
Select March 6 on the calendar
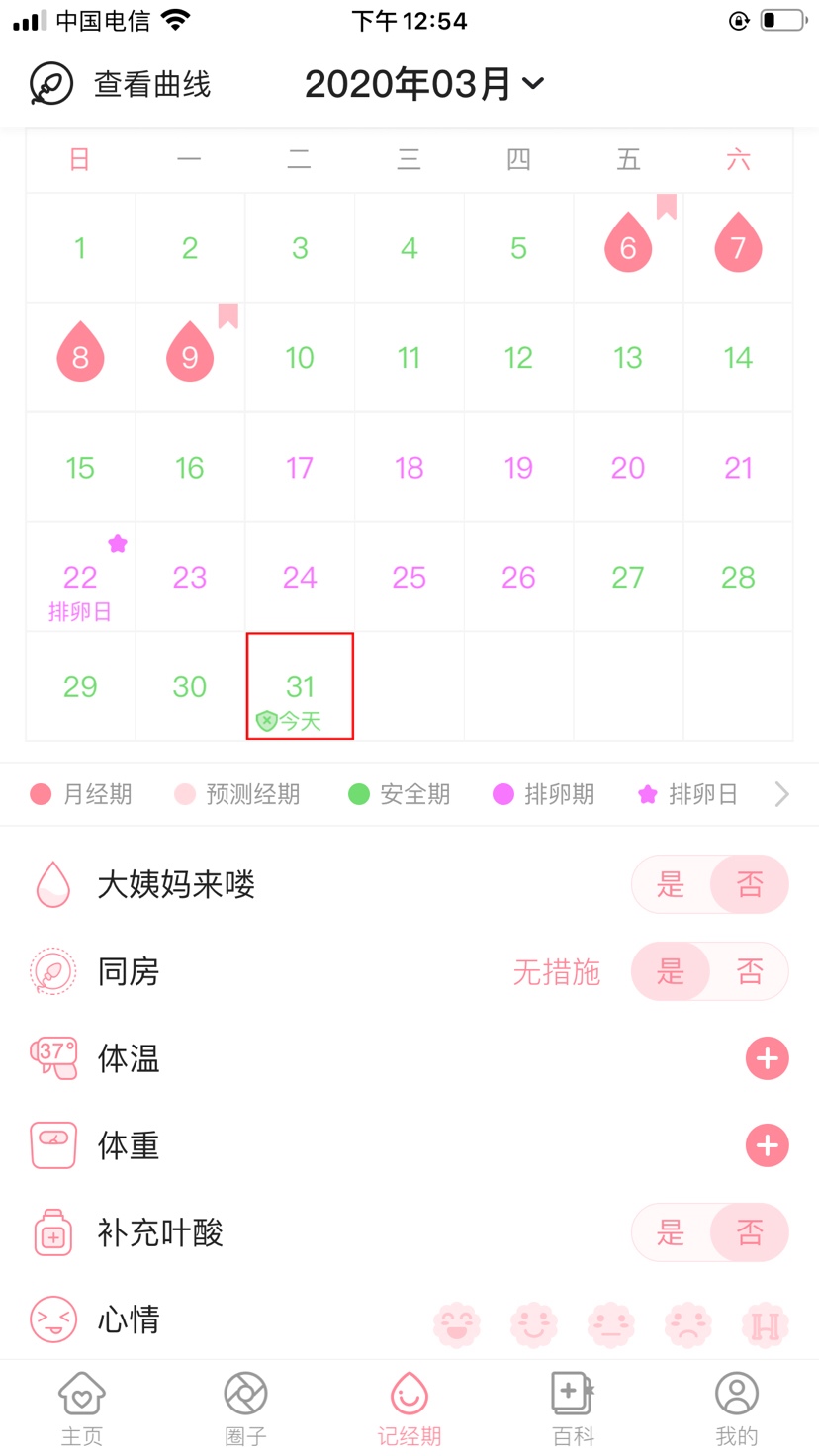[628, 247]
